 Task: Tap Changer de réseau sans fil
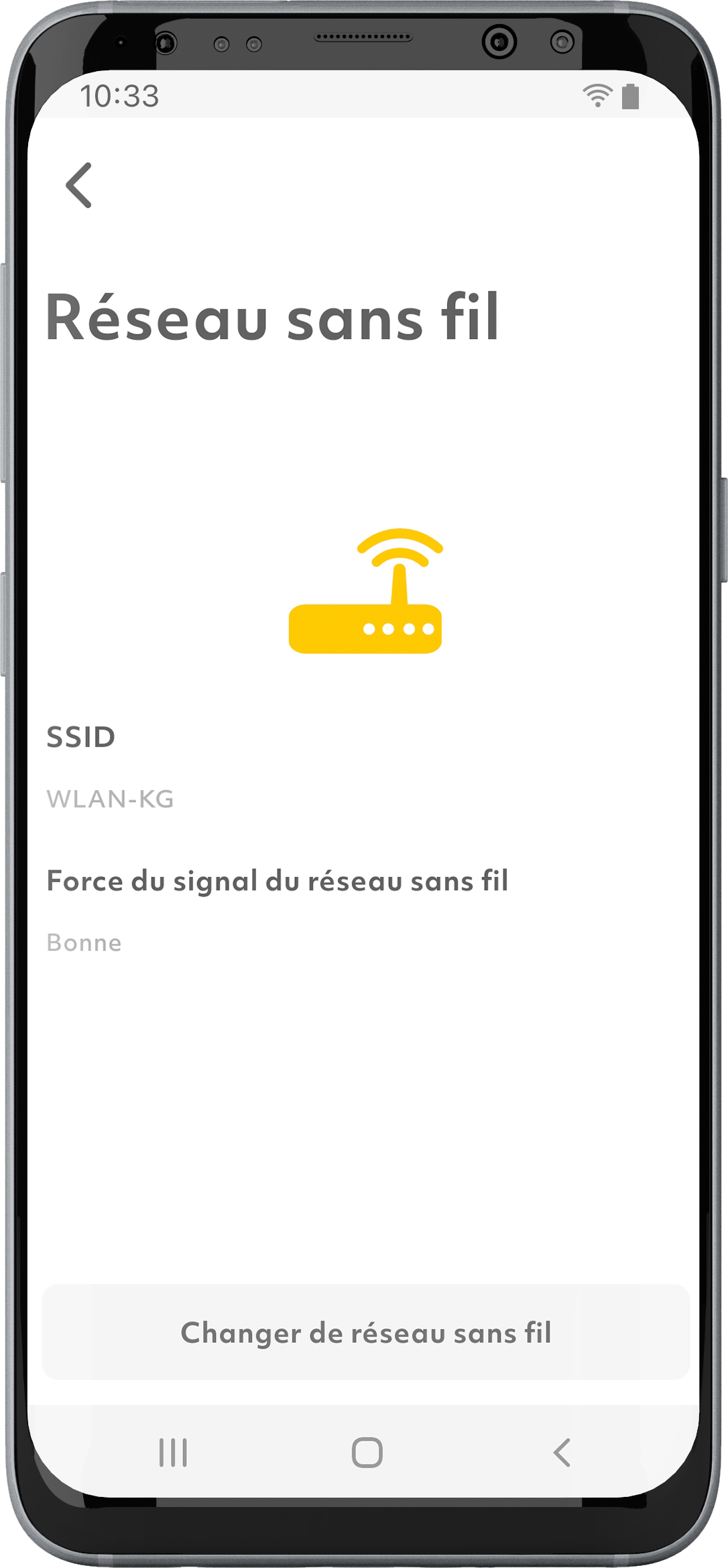365,1332
